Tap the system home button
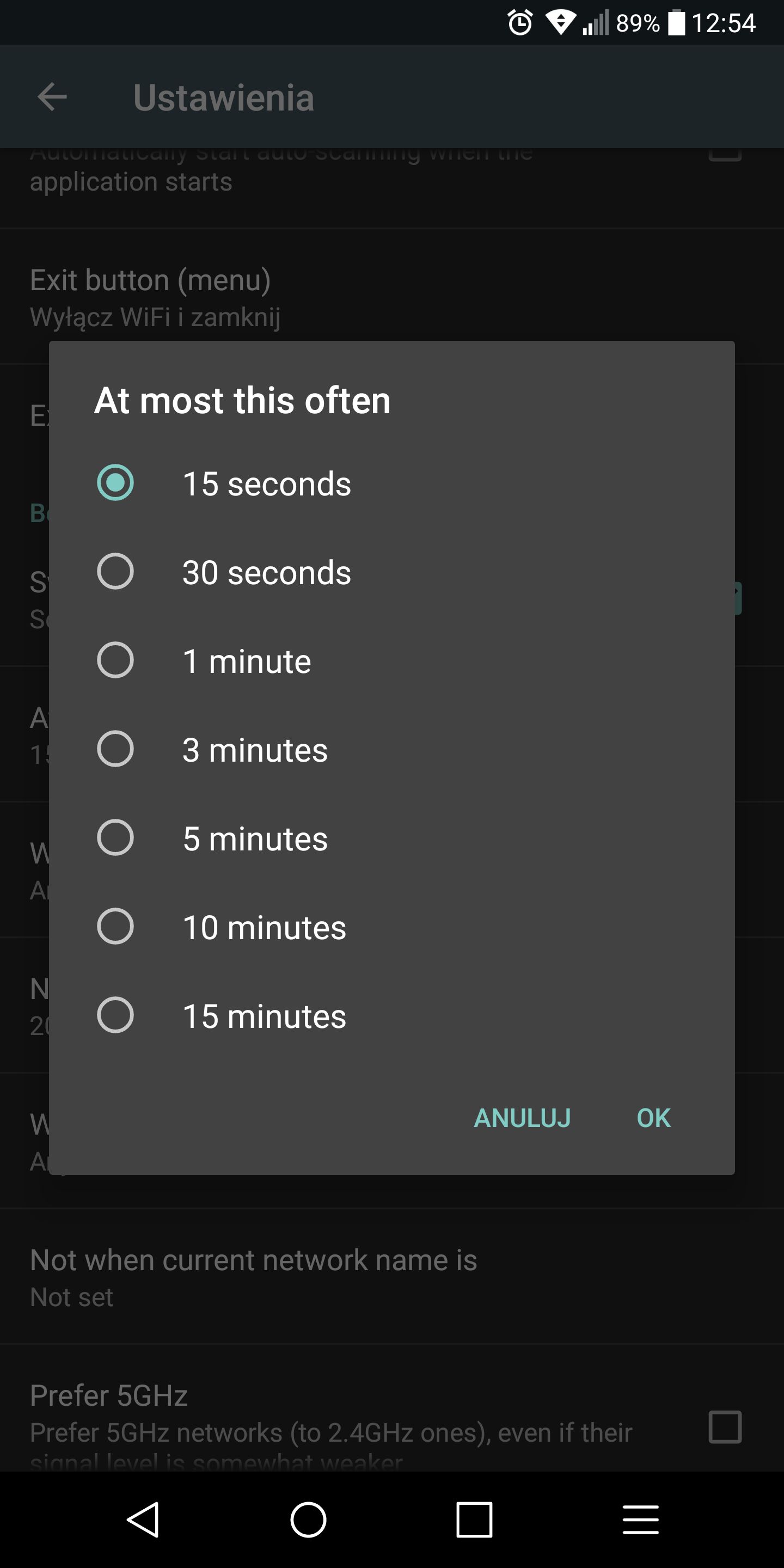 pyautogui.click(x=308, y=1520)
